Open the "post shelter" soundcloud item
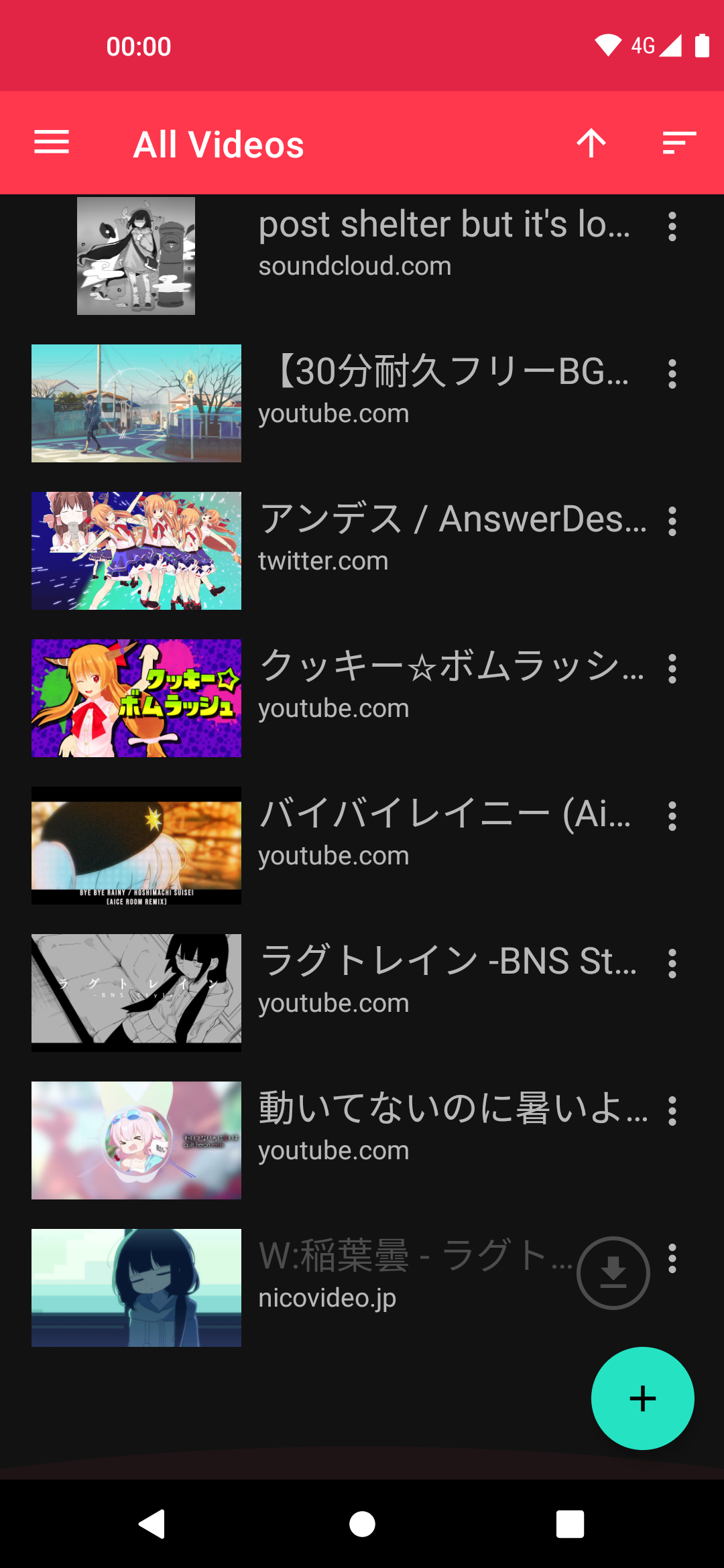724x1568 pixels. [442, 243]
